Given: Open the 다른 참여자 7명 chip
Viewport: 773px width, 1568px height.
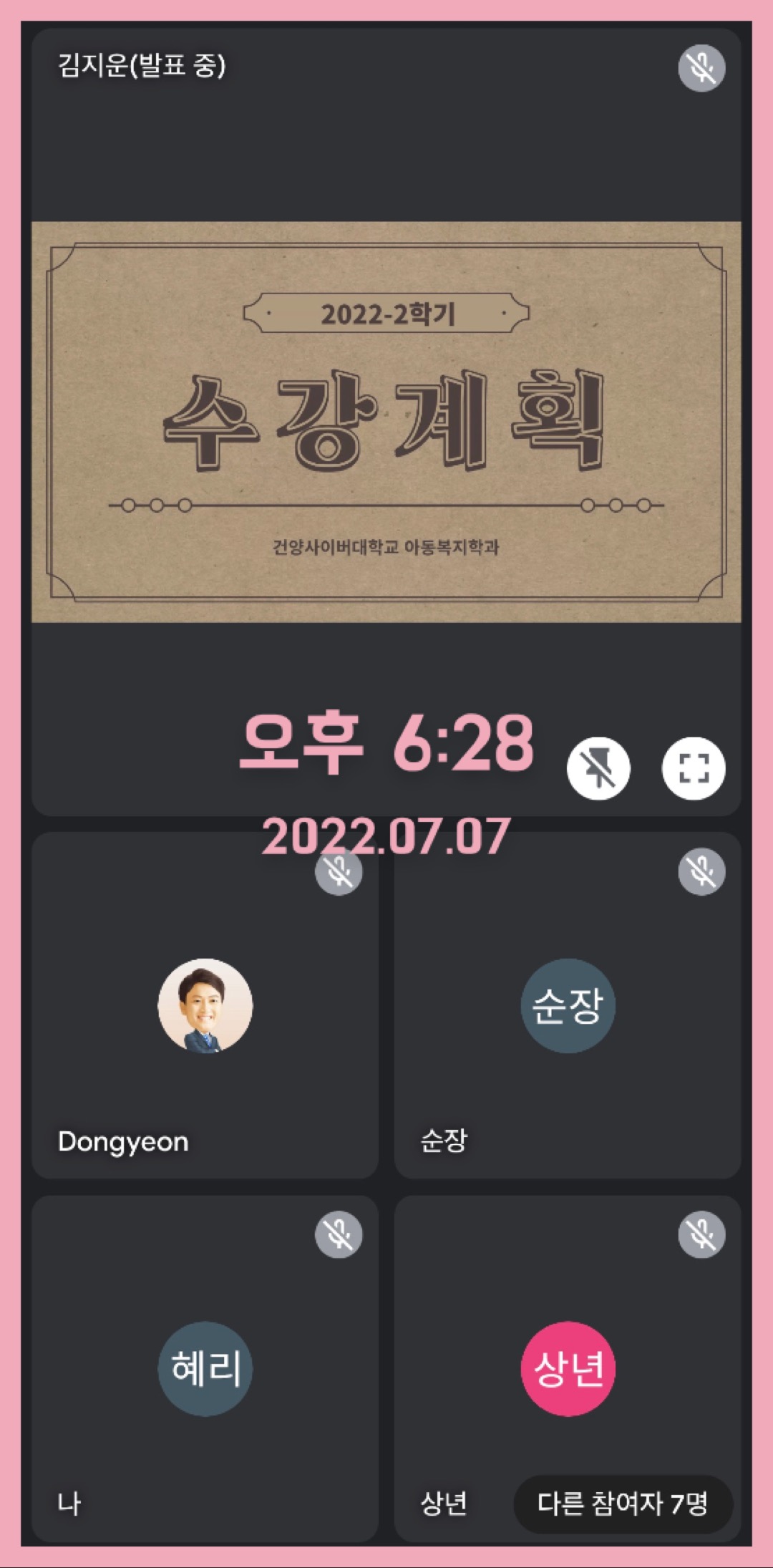Looking at the screenshot, I should tap(623, 1504).
